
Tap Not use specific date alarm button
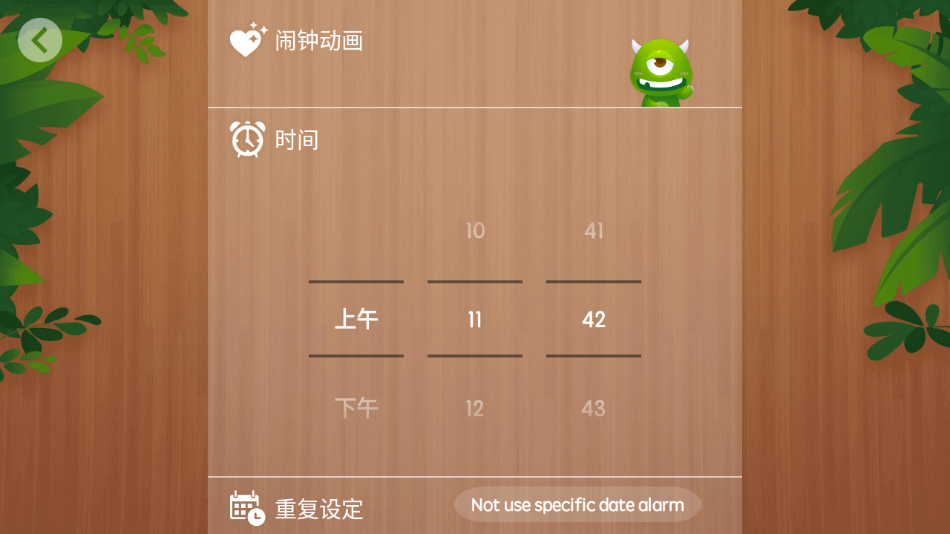pos(577,505)
